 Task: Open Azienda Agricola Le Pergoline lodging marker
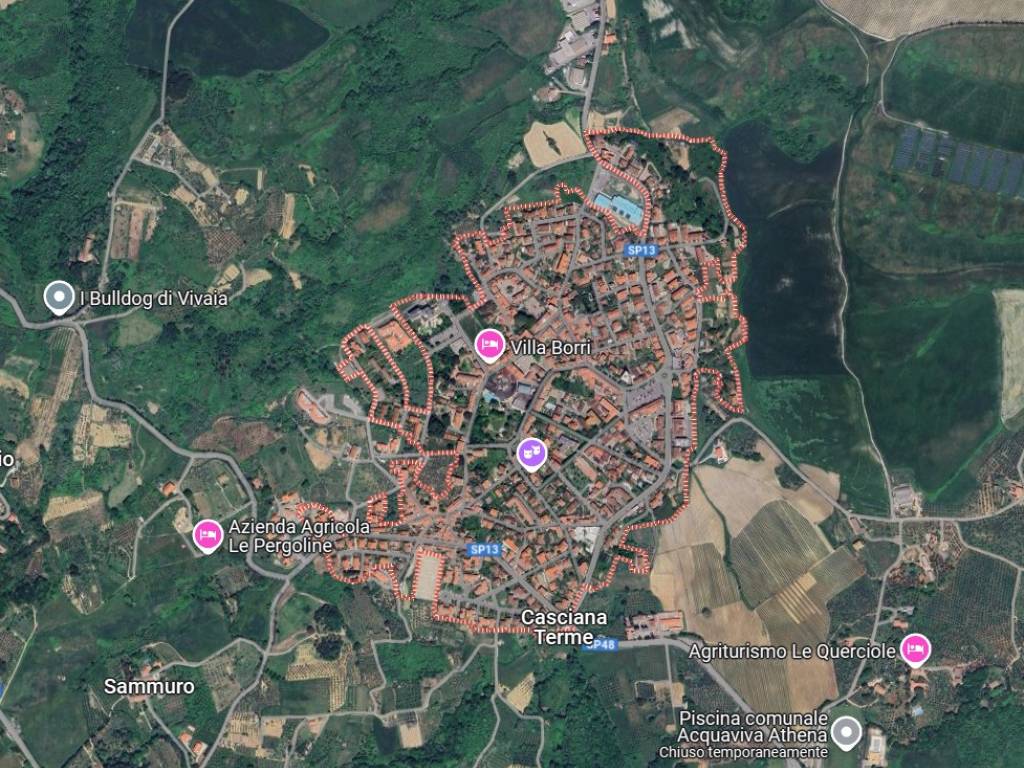click(x=208, y=535)
